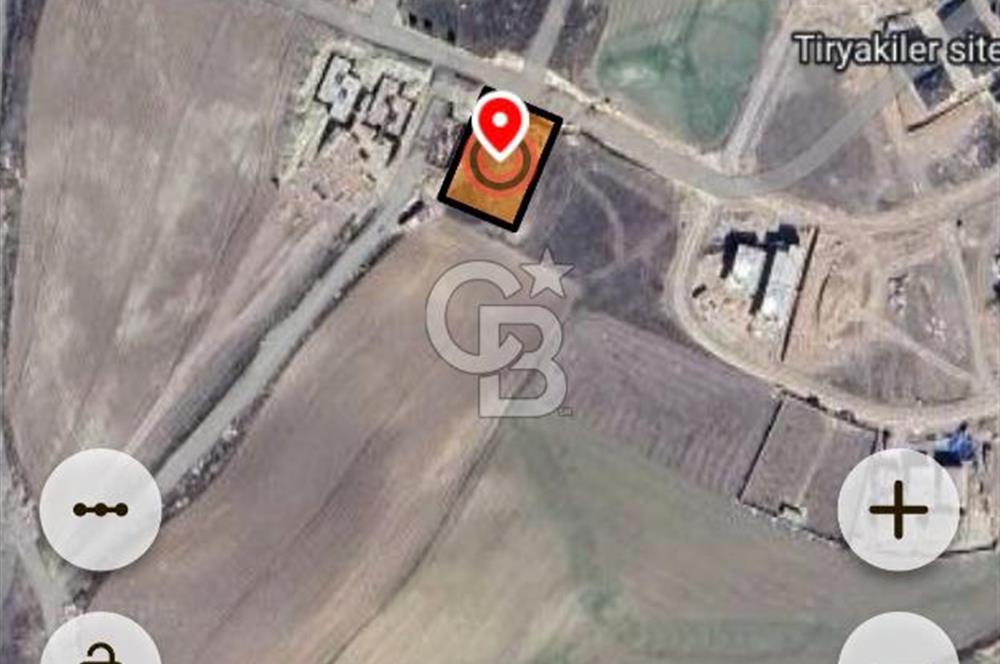This screenshot has width=1000, height=664.
Task: Tap the unlock padlock button
Action: 100,648
